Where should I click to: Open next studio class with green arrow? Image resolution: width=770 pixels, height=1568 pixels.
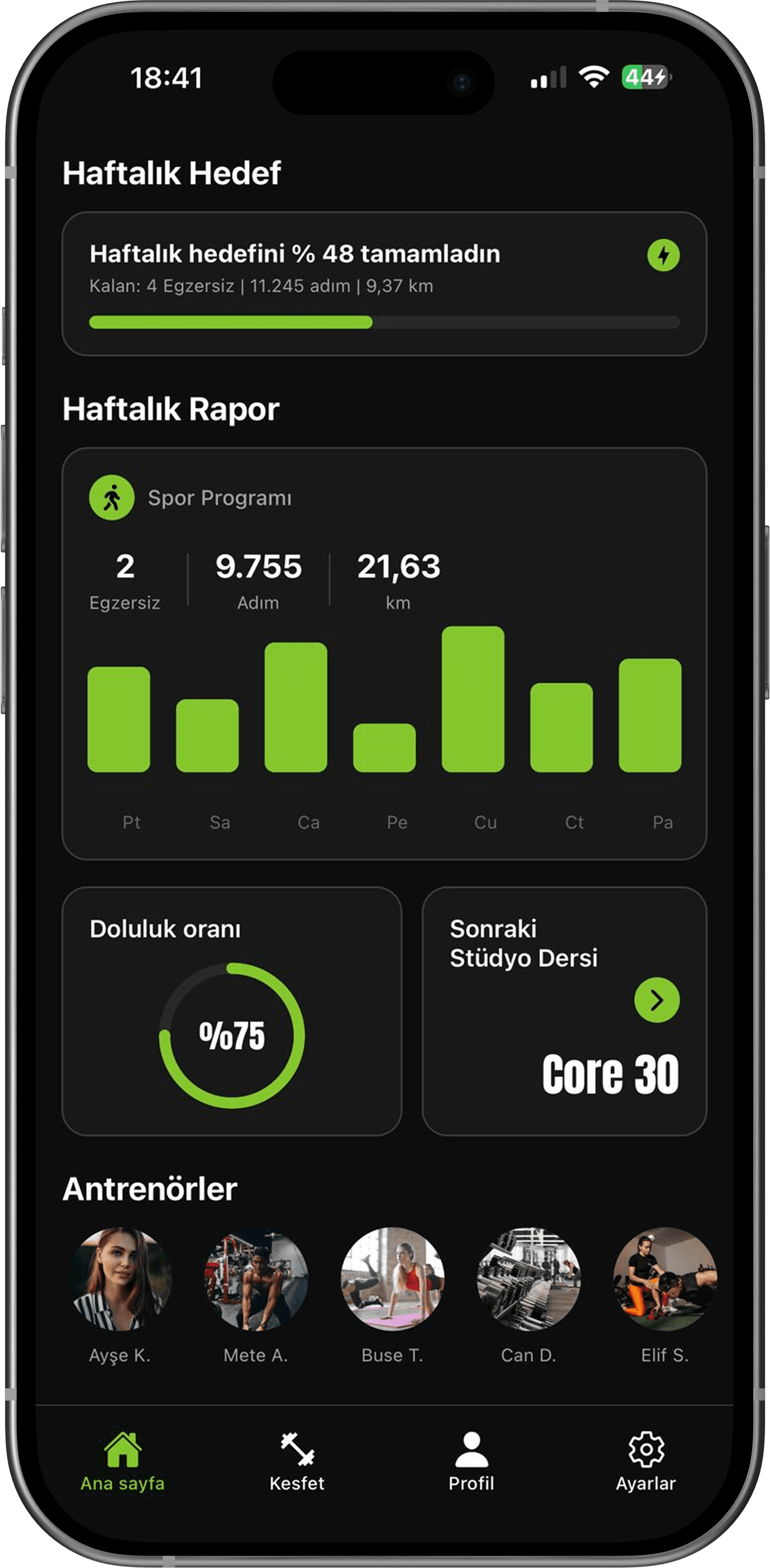(657, 1000)
